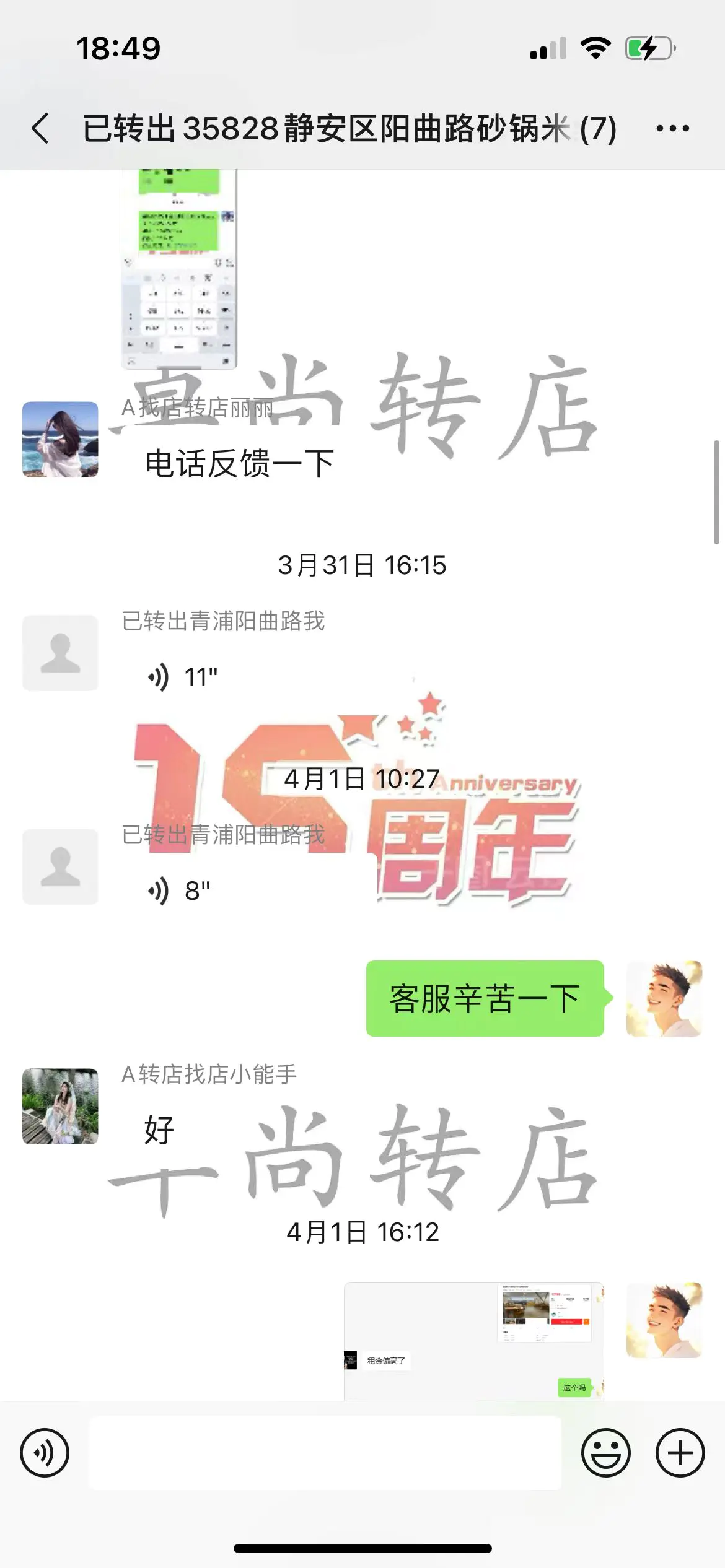
Task: Open avatar of A转店找店小能手
Action: click(60, 1106)
